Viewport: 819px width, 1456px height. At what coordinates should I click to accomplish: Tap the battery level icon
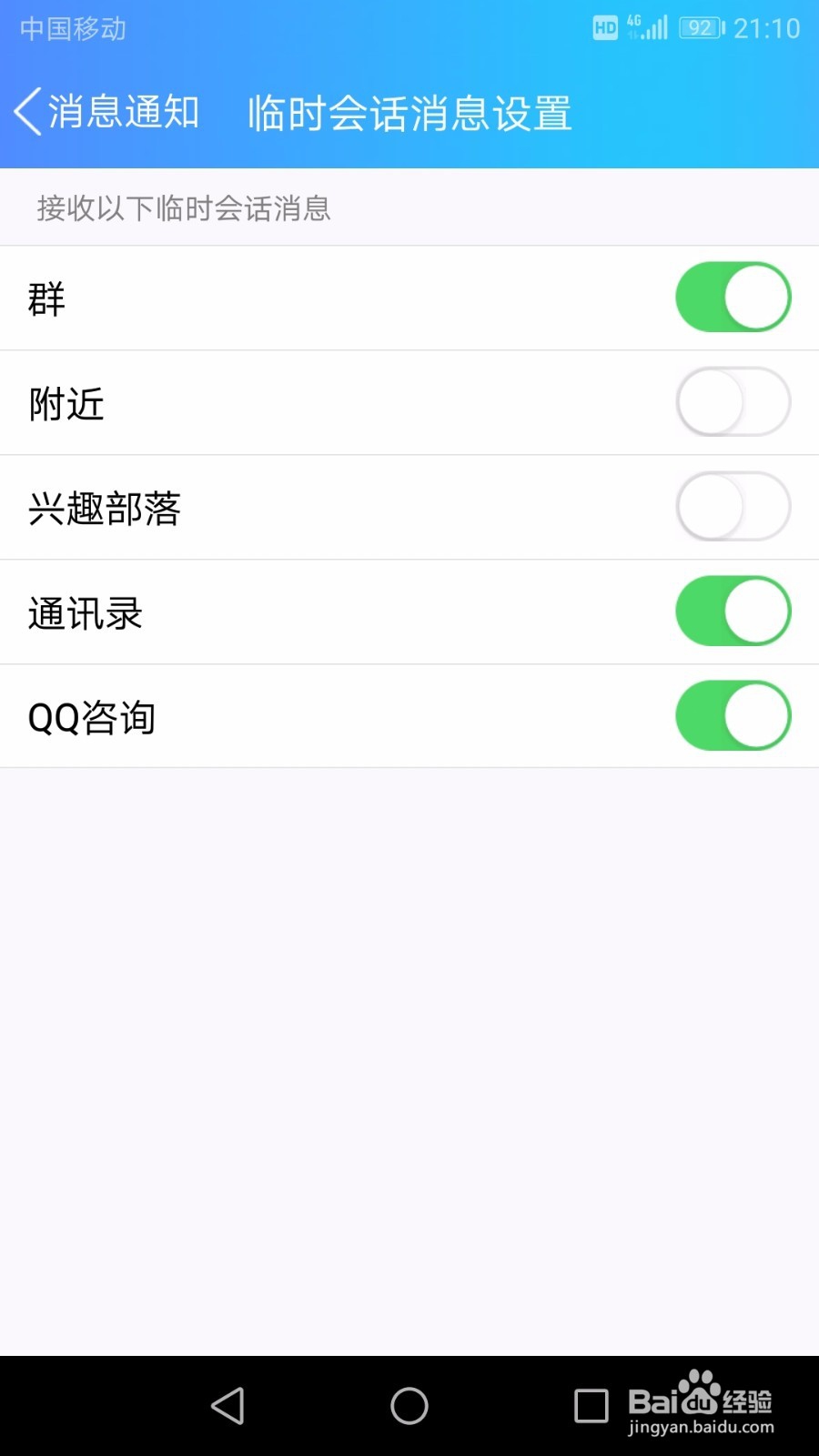pyautogui.click(x=700, y=27)
